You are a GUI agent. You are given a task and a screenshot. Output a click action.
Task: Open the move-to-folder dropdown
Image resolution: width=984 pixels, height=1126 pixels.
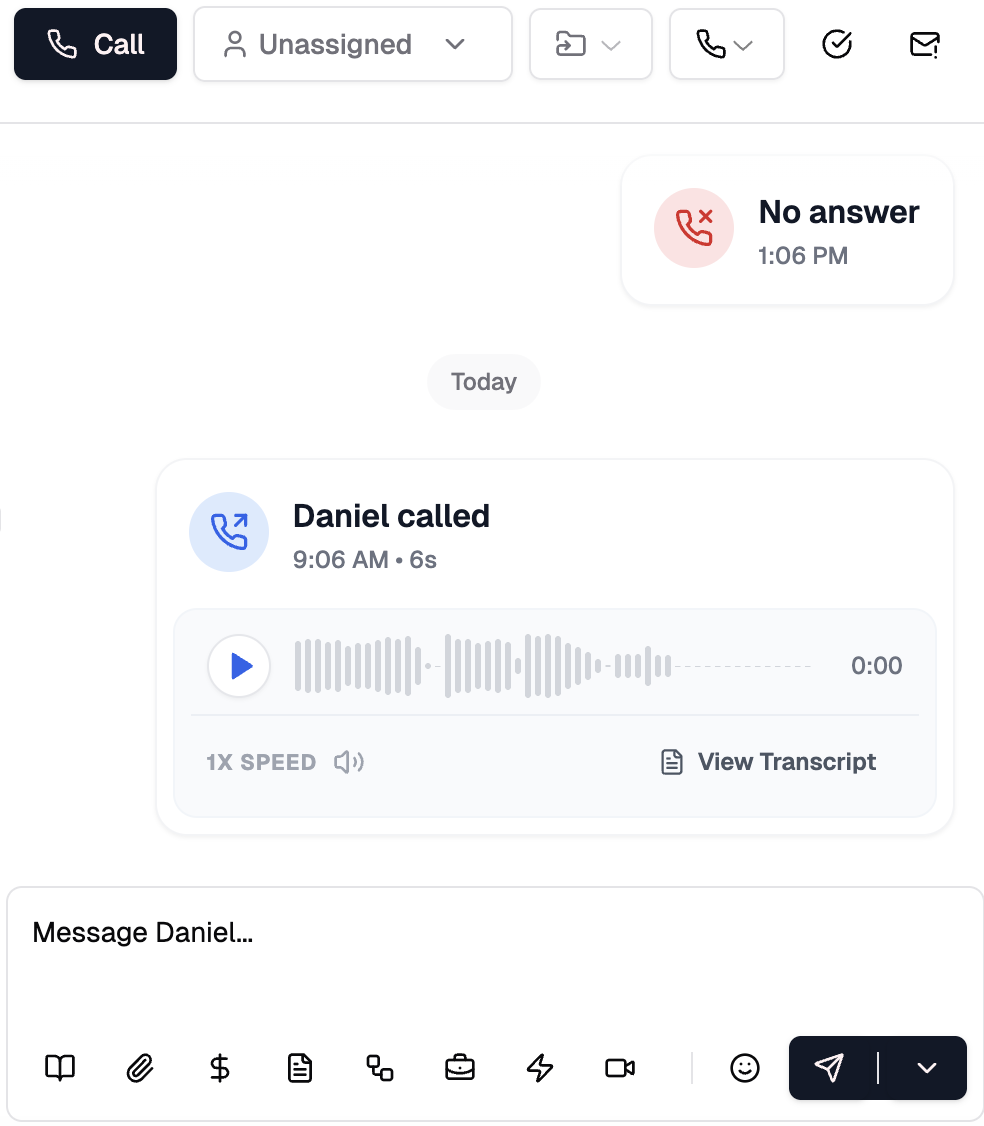[590, 44]
